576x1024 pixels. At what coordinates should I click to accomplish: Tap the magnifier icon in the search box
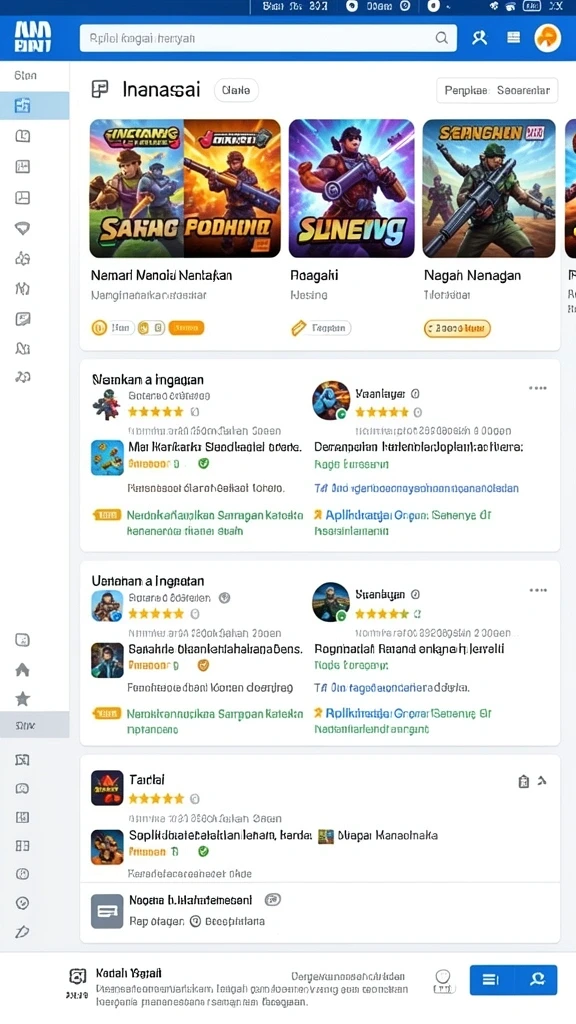(442, 38)
